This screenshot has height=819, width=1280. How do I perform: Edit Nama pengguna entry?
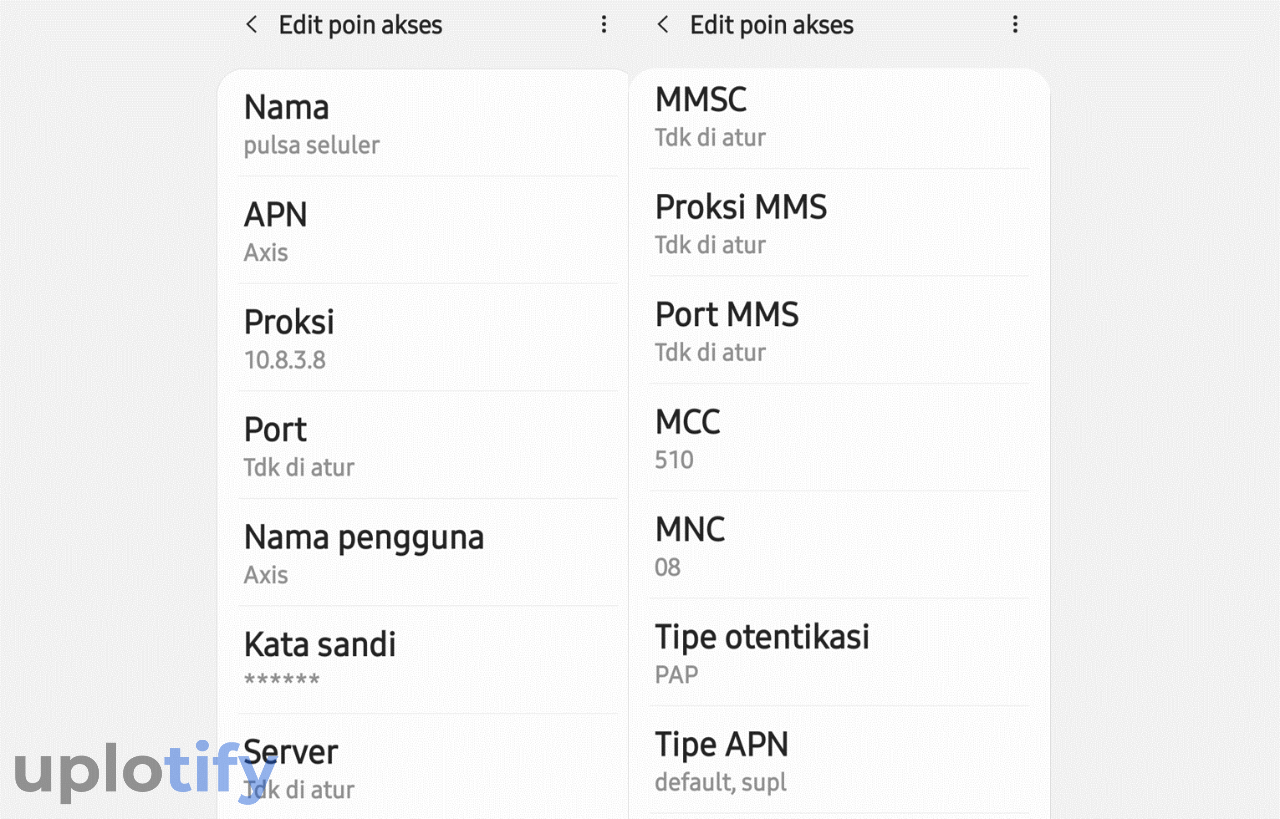425,554
